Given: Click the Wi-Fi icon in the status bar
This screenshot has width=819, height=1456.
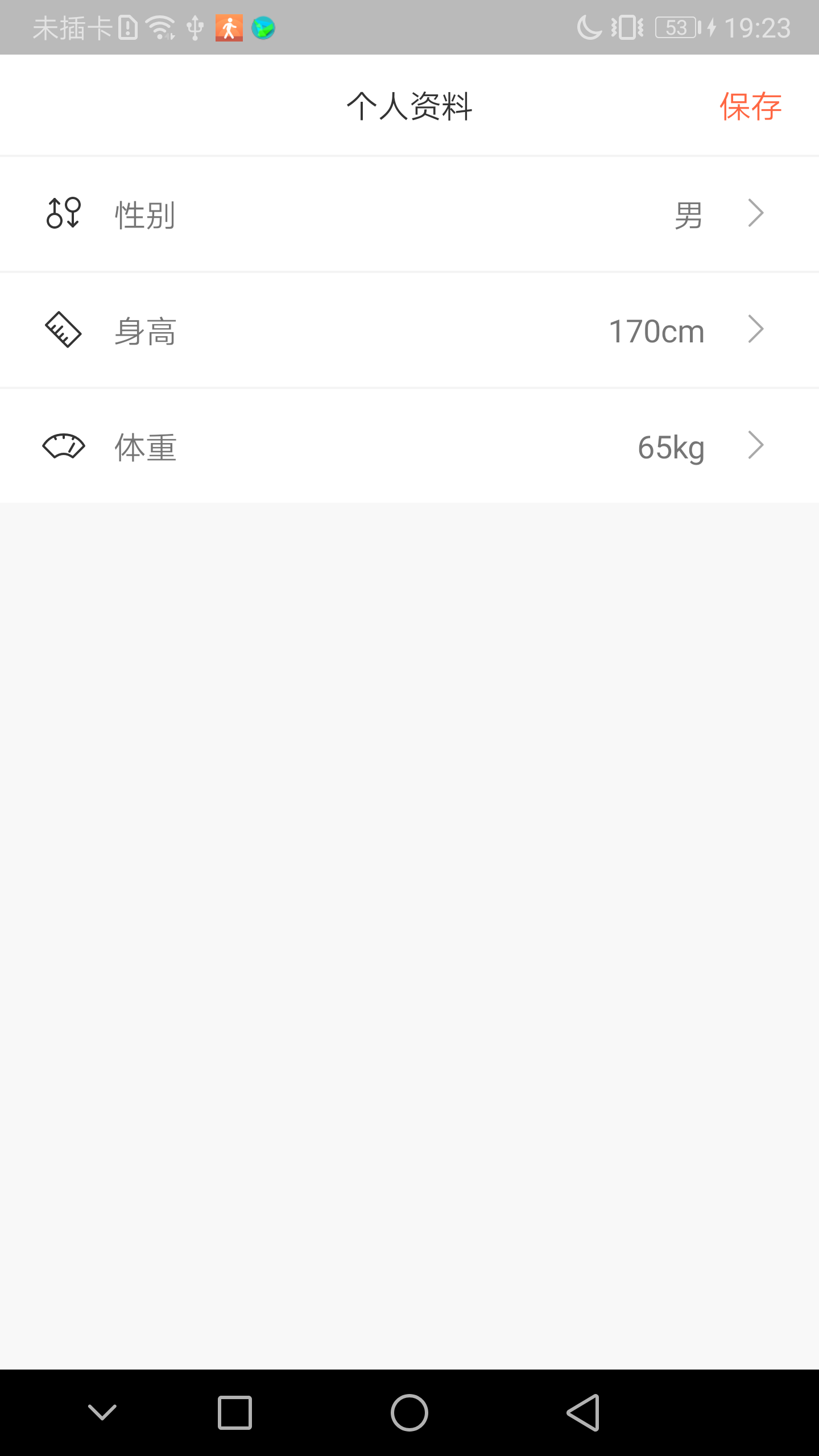Looking at the screenshot, I should tap(160, 26).
